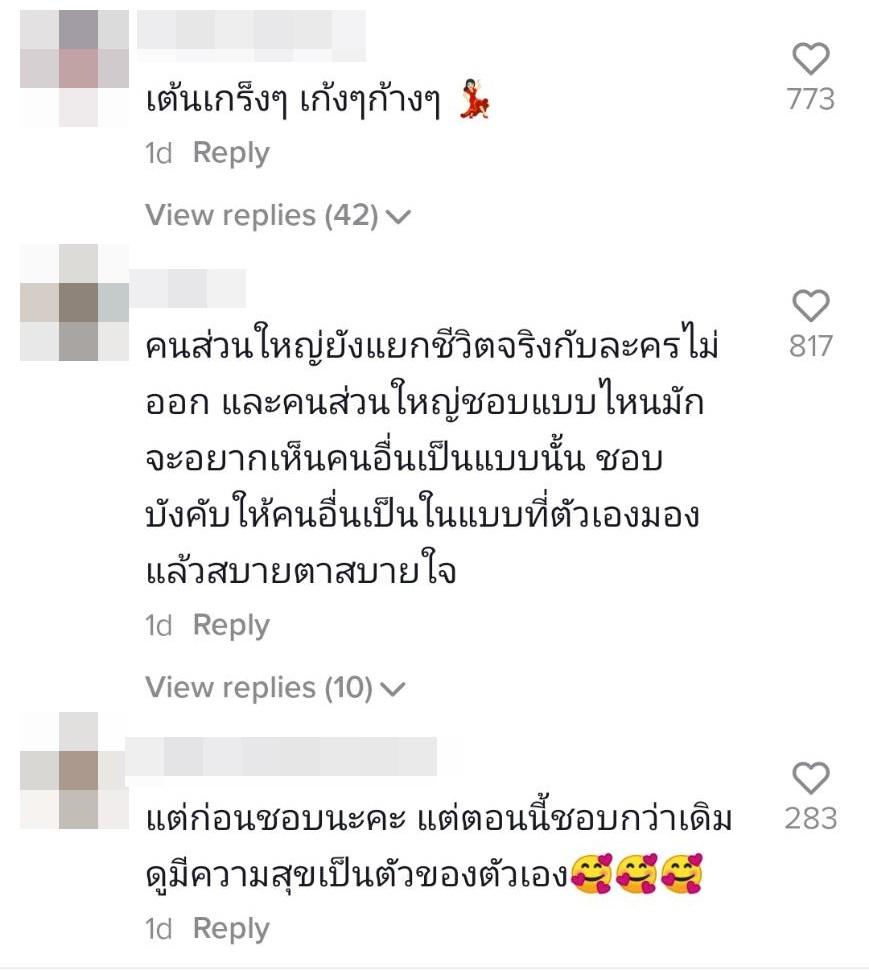Viewport: 869px width, 974px height.
Task: Like the comment with 817 likes
Action: click(x=810, y=305)
